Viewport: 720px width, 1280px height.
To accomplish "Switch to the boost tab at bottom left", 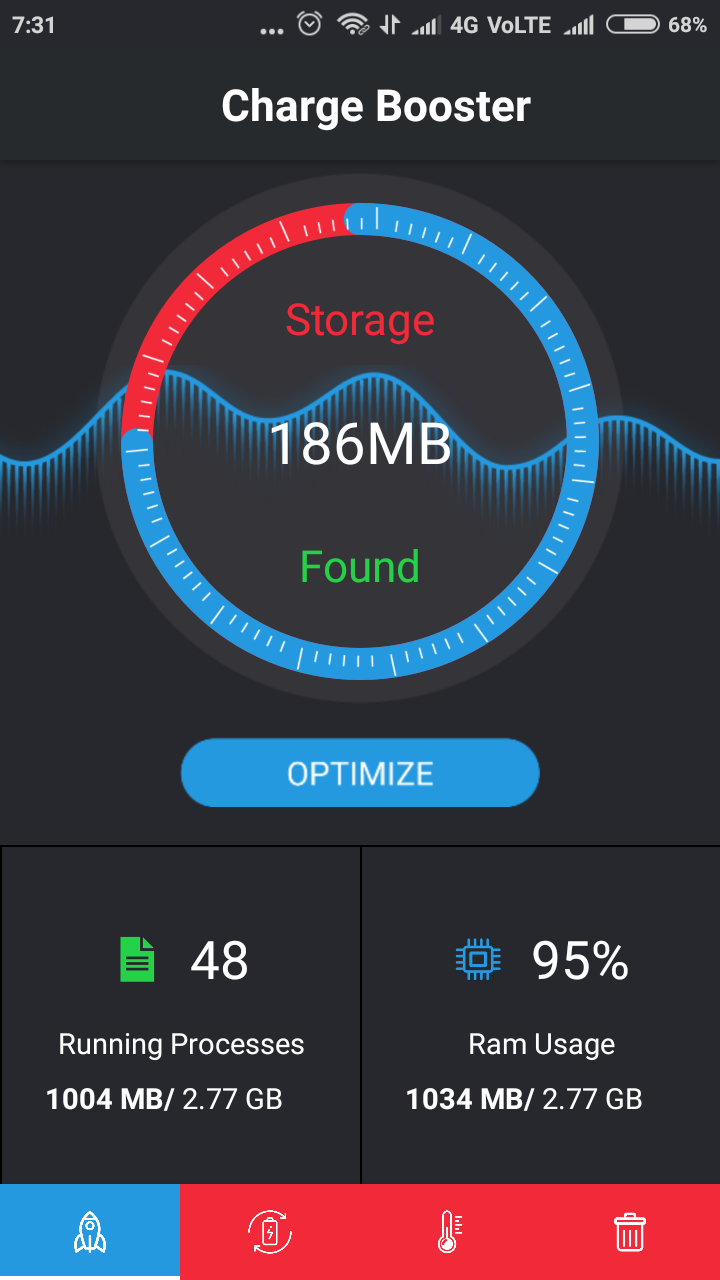I will point(90,1231).
